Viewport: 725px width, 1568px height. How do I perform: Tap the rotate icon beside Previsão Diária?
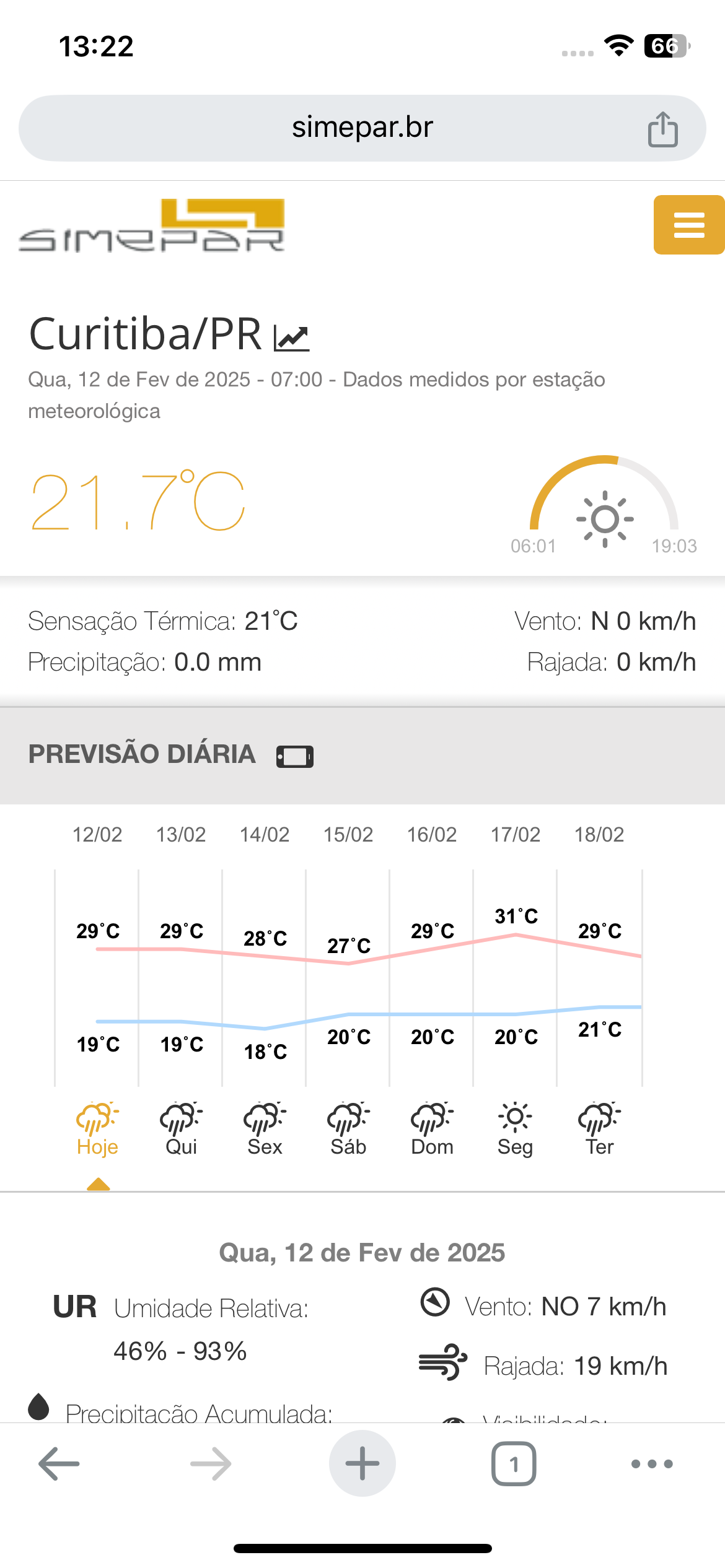click(295, 756)
